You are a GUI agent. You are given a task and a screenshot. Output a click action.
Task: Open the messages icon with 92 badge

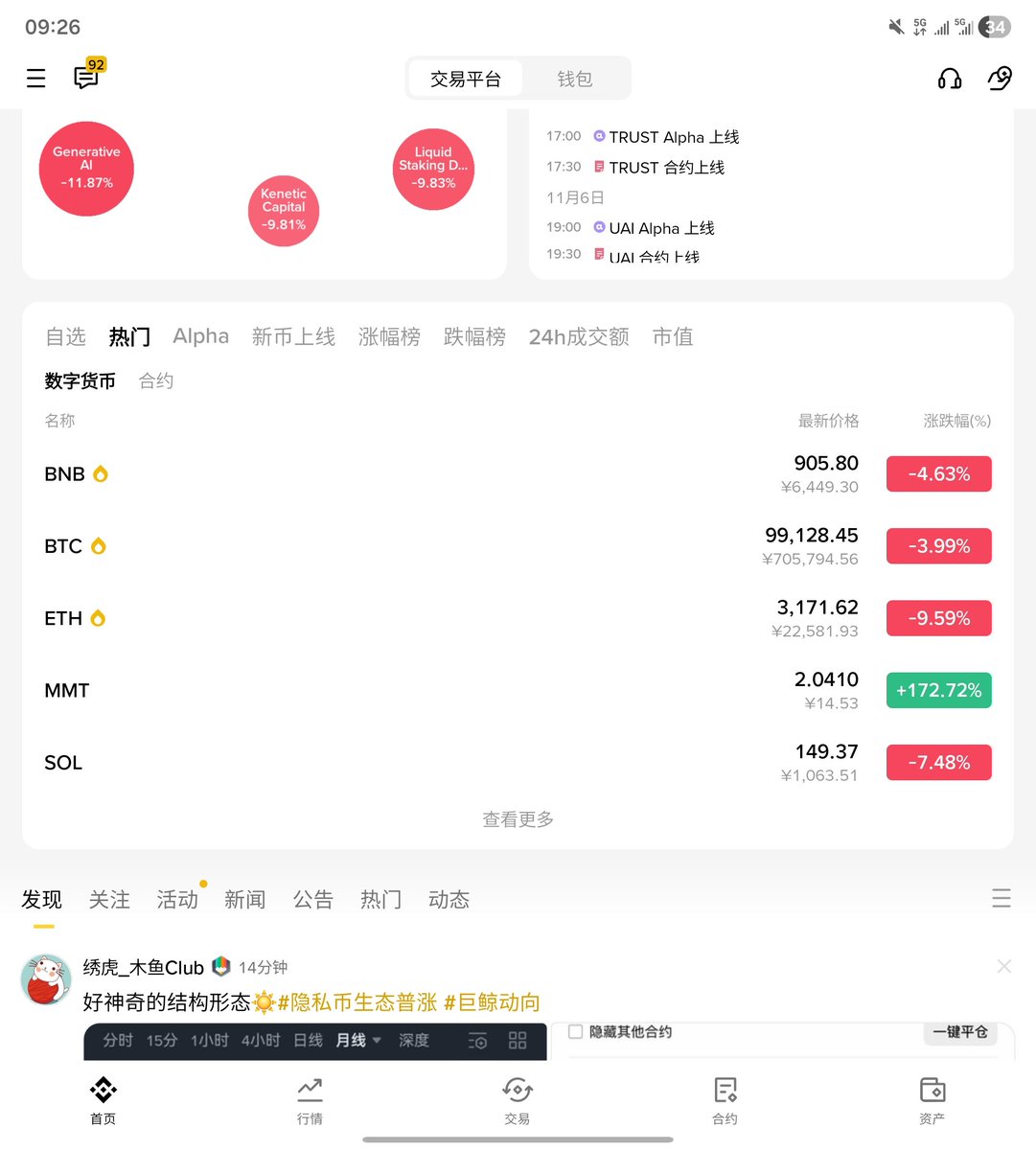[86, 78]
